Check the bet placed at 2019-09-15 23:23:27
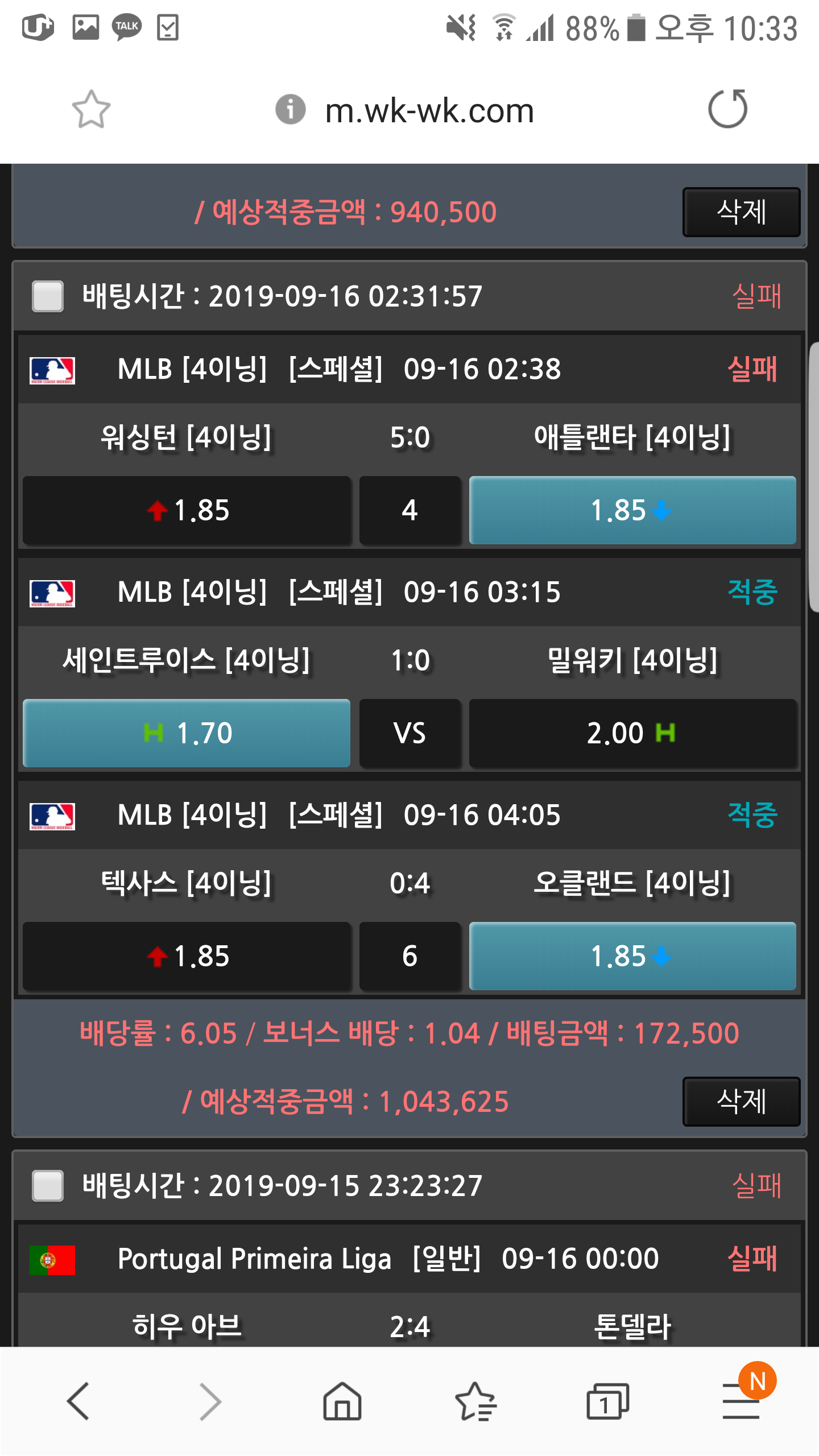Viewport: 819px width, 1456px height. [48, 1186]
